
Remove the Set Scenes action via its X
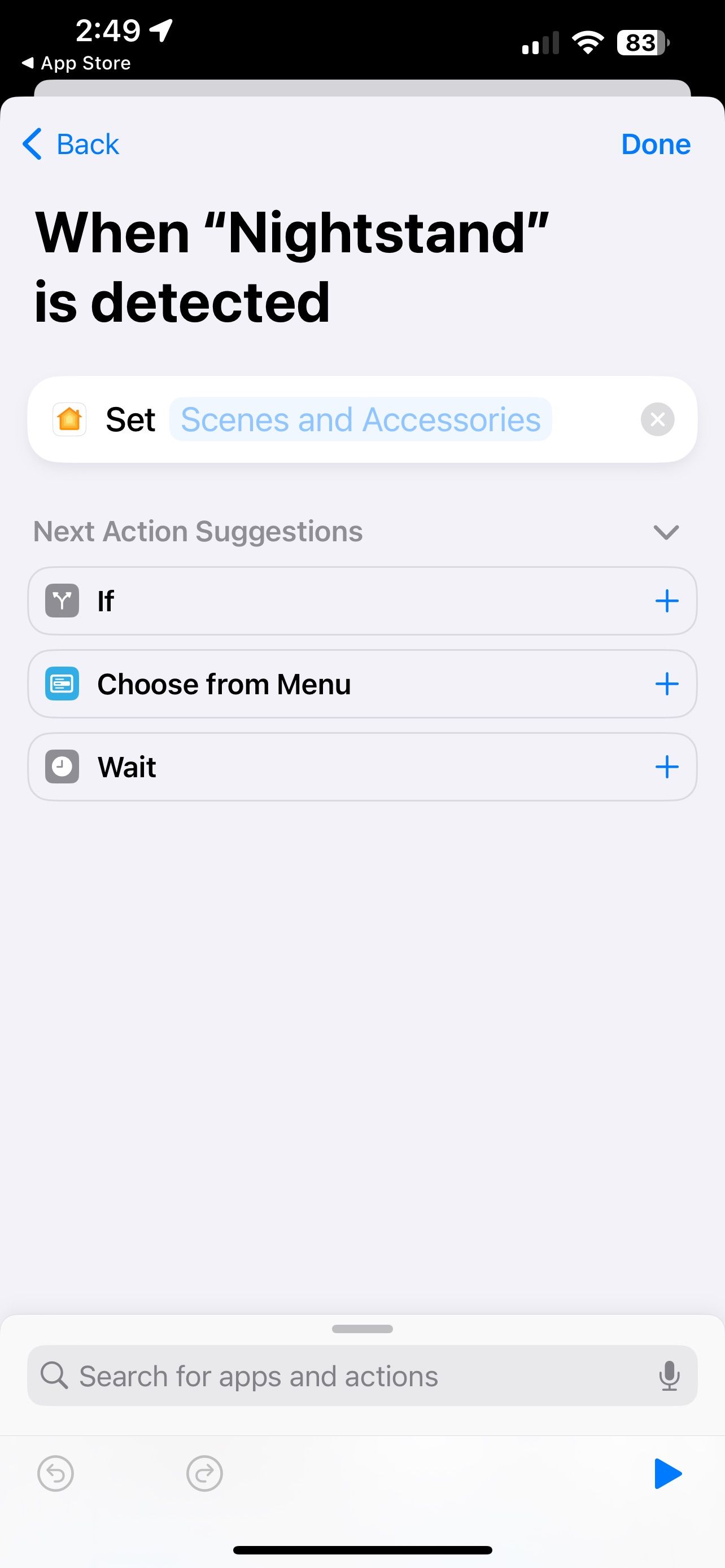point(657,419)
